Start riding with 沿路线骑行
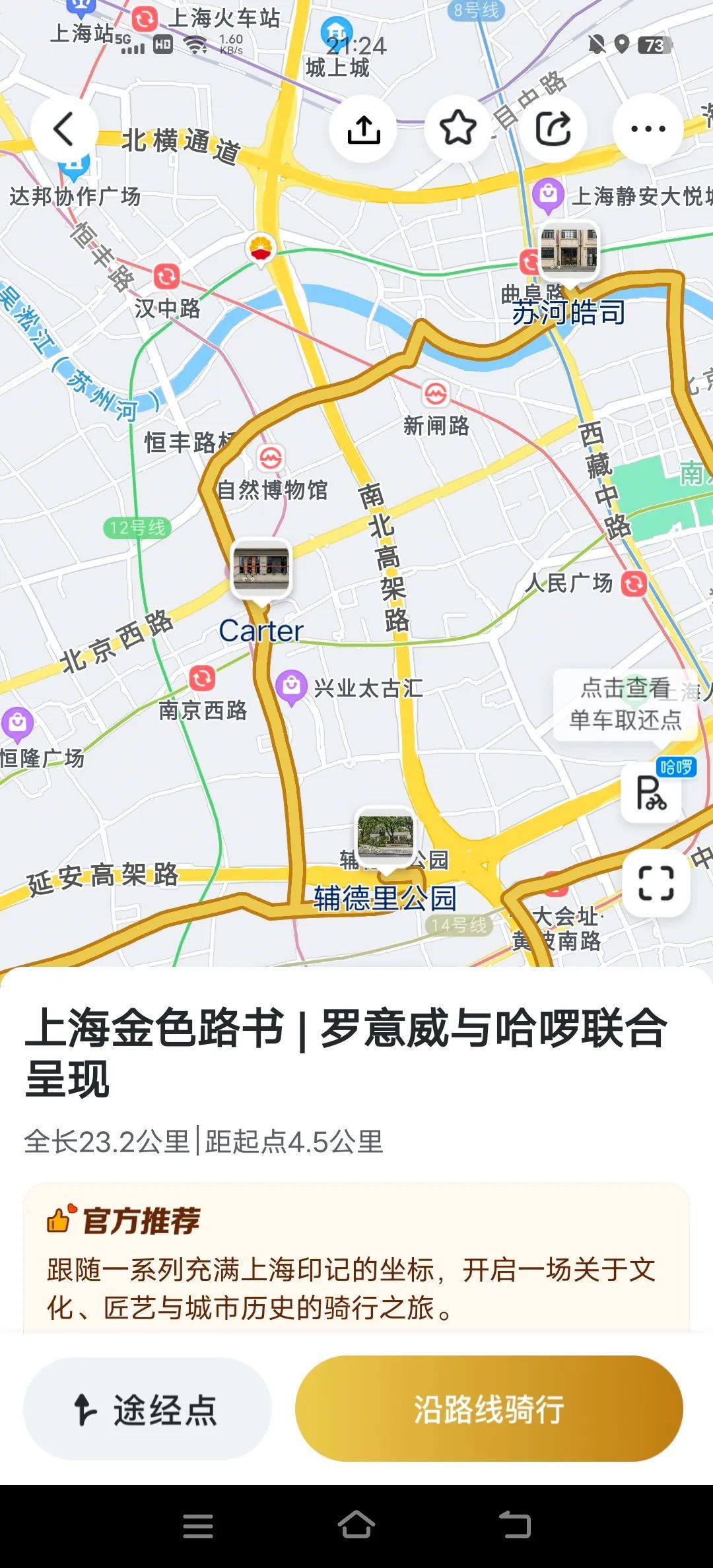Screen dimensions: 713x1568 click(489, 1408)
